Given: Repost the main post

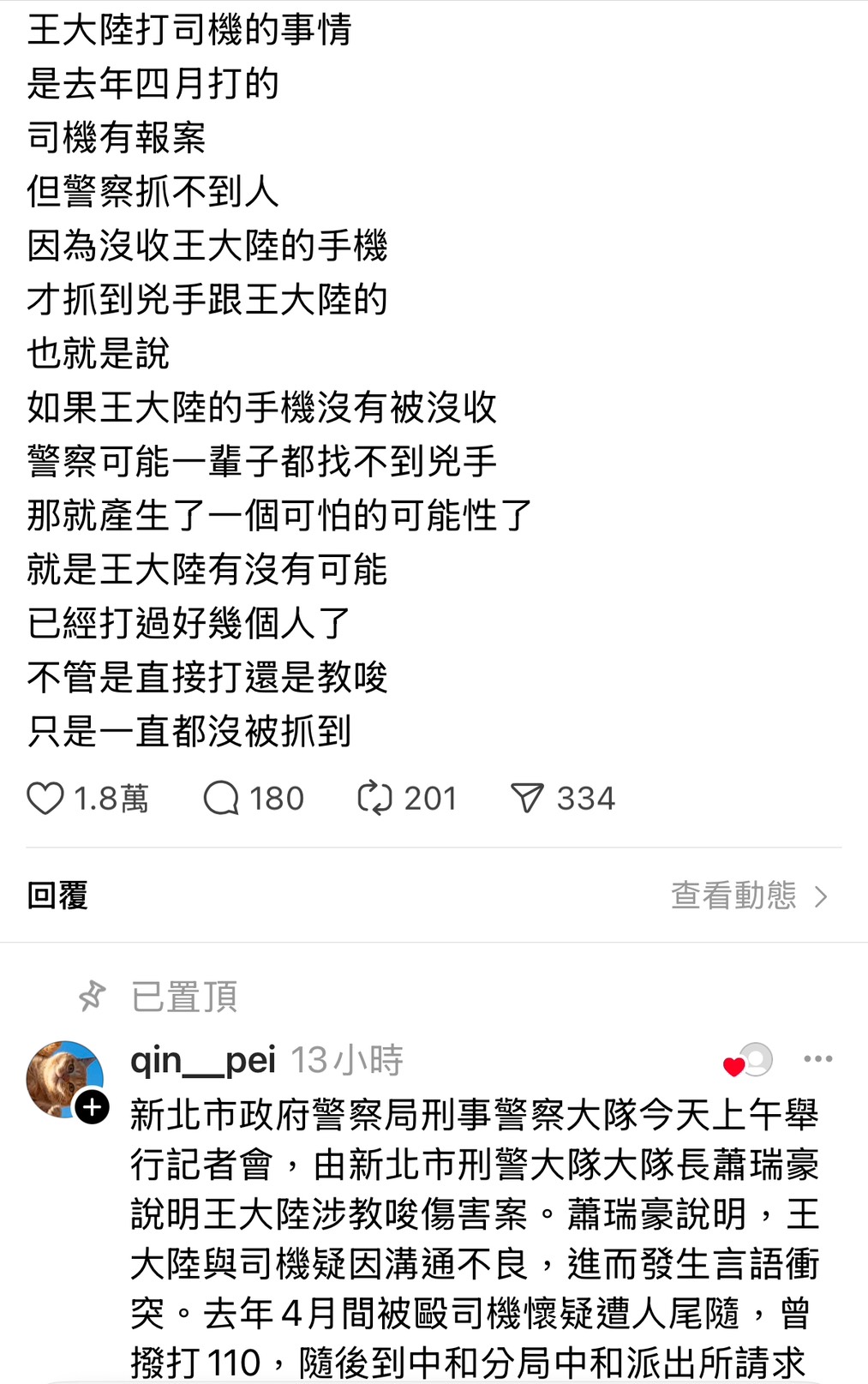Looking at the screenshot, I should pos(374,799).
